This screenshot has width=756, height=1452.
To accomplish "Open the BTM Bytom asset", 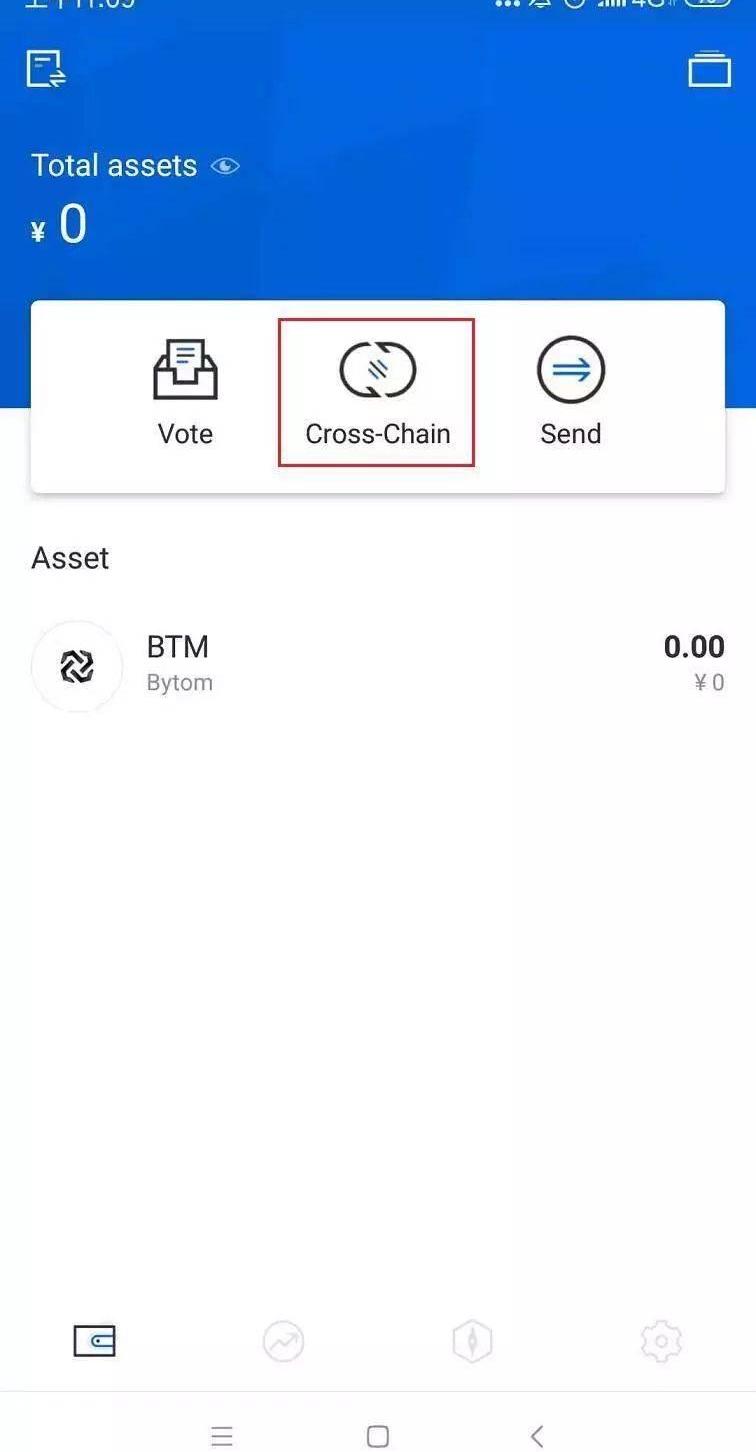I will point(377,665).
